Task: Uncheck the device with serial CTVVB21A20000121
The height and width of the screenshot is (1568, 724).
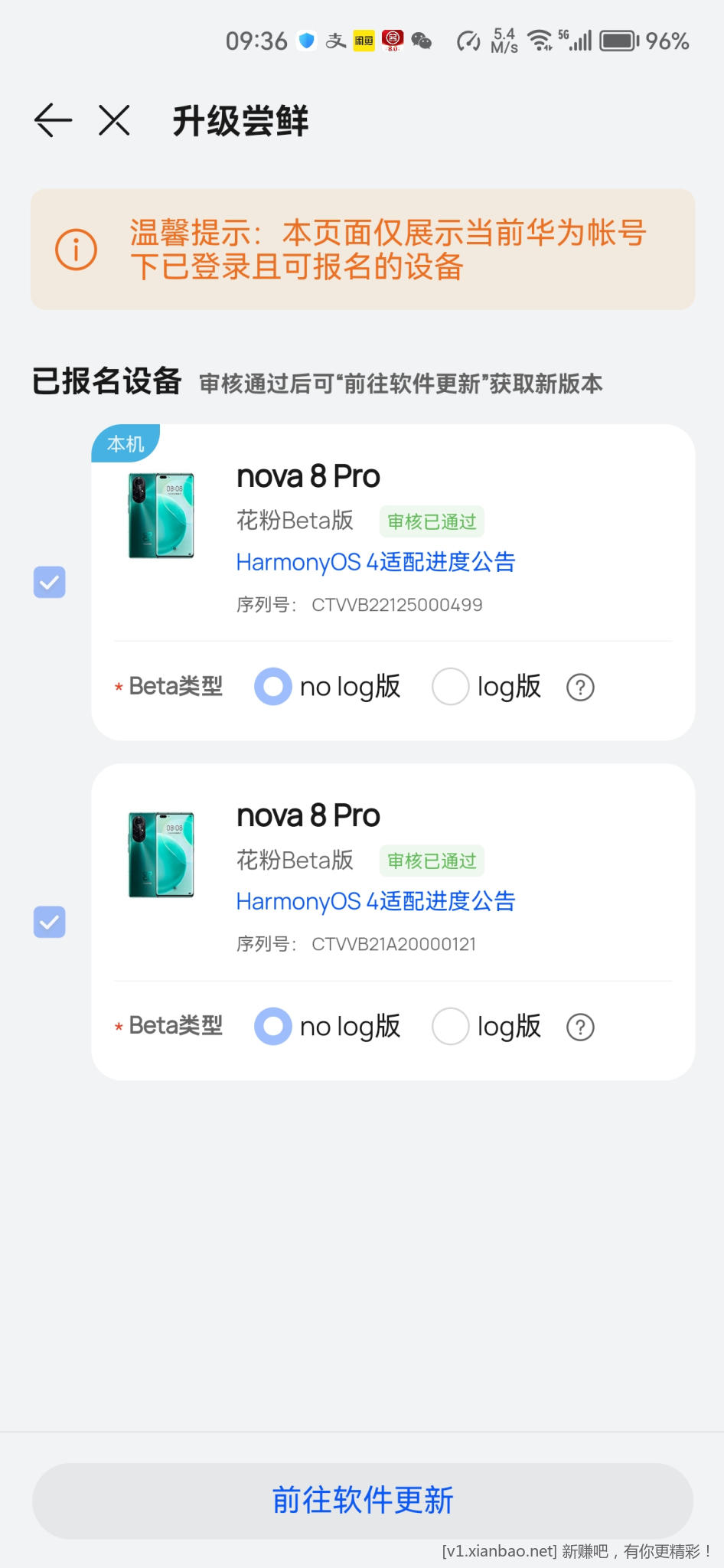Action: tap(50, 922)
